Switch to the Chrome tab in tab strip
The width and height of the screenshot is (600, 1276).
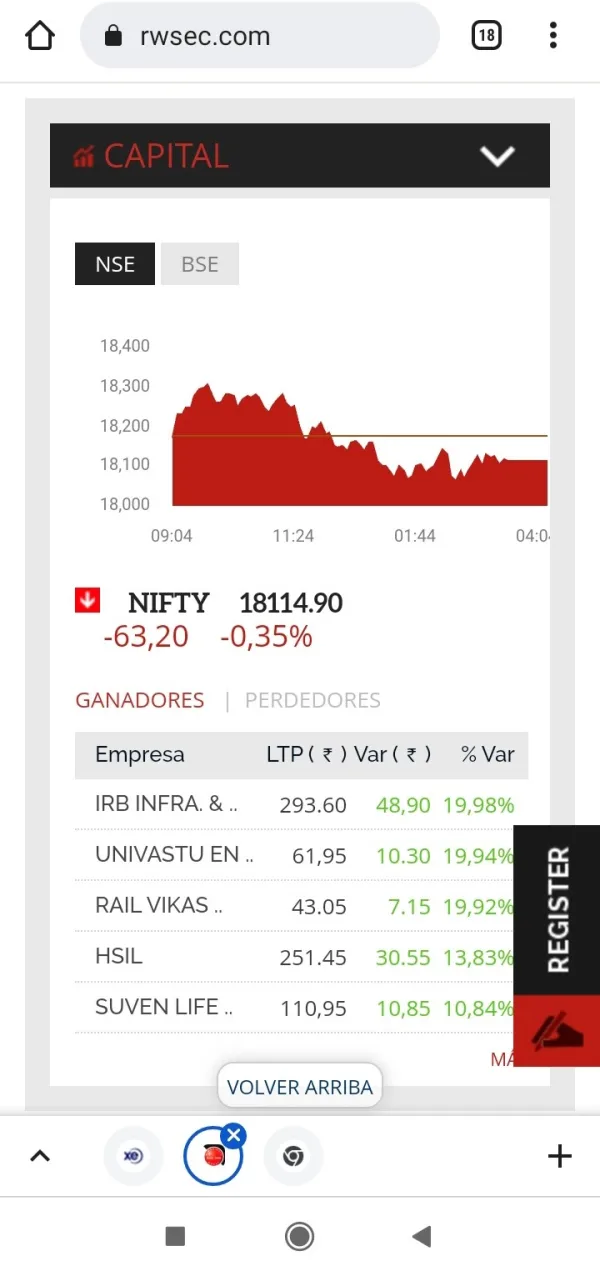tap(293, 1156)
